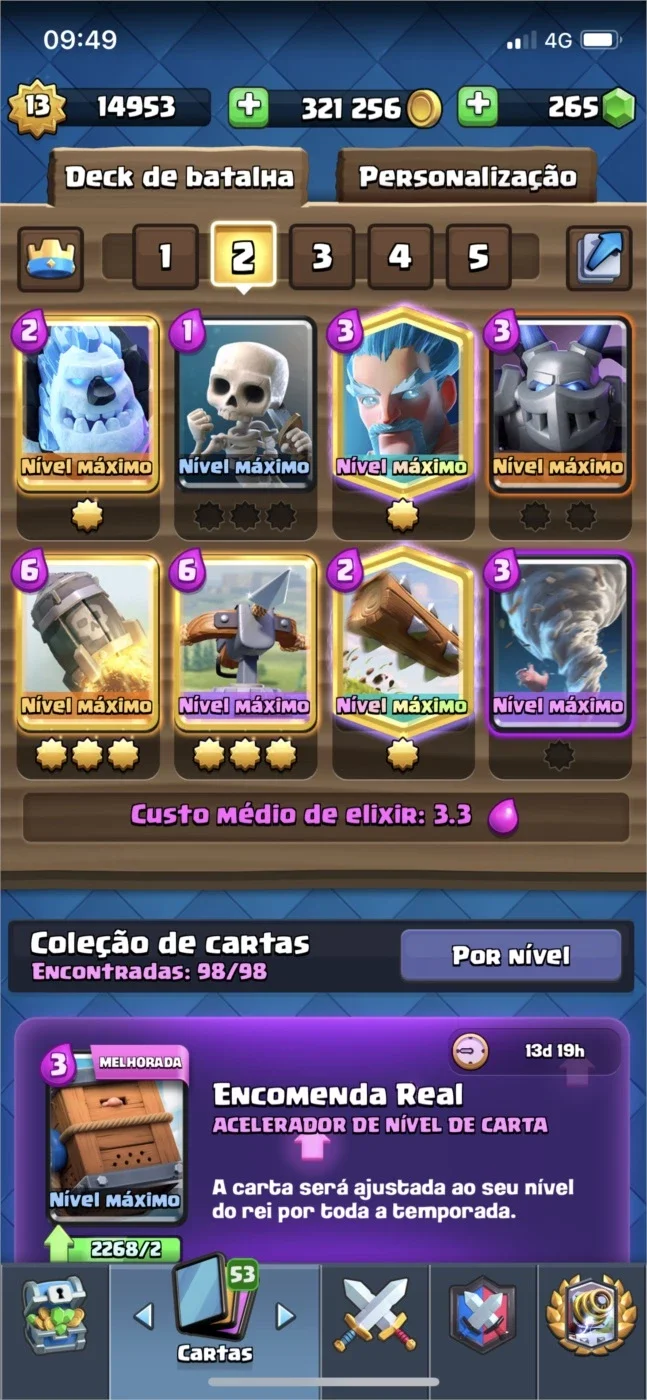Image resolution: width=647 pixels, height=1400 pixels.
Task: Open the Skeletons card
Action: click(245, 404)
